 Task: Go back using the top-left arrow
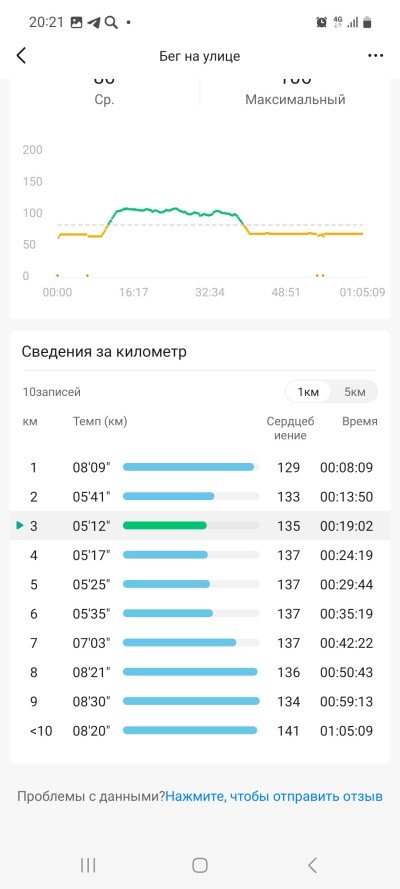[x=22, y=56]
